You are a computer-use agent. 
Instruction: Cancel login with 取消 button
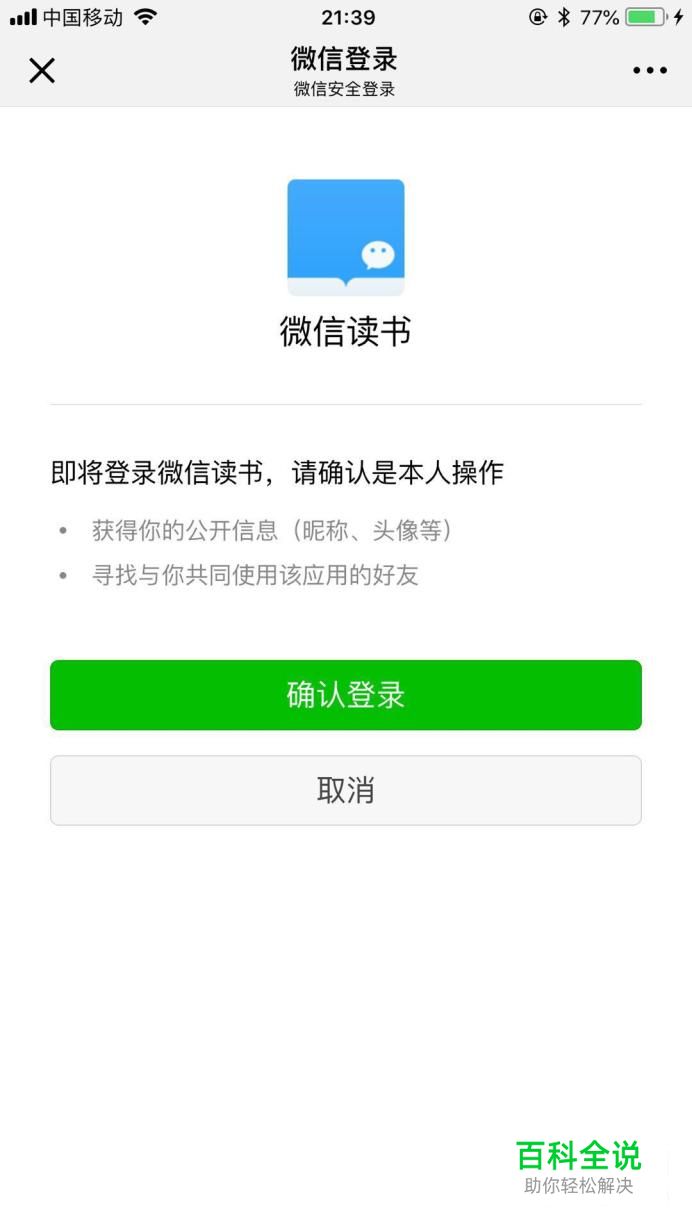[x=346, y=790]
